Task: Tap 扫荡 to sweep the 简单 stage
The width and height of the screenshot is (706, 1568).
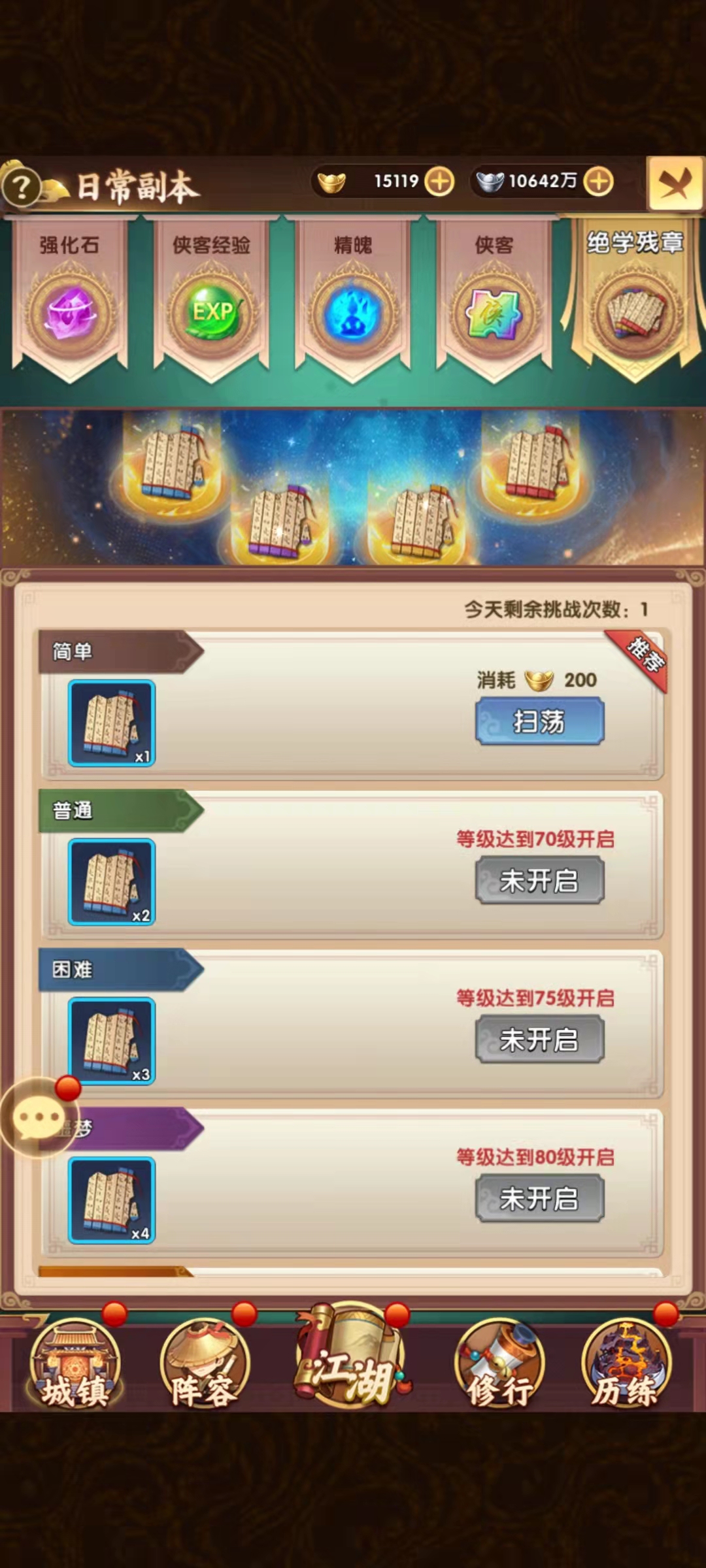Action: point(539,721)
